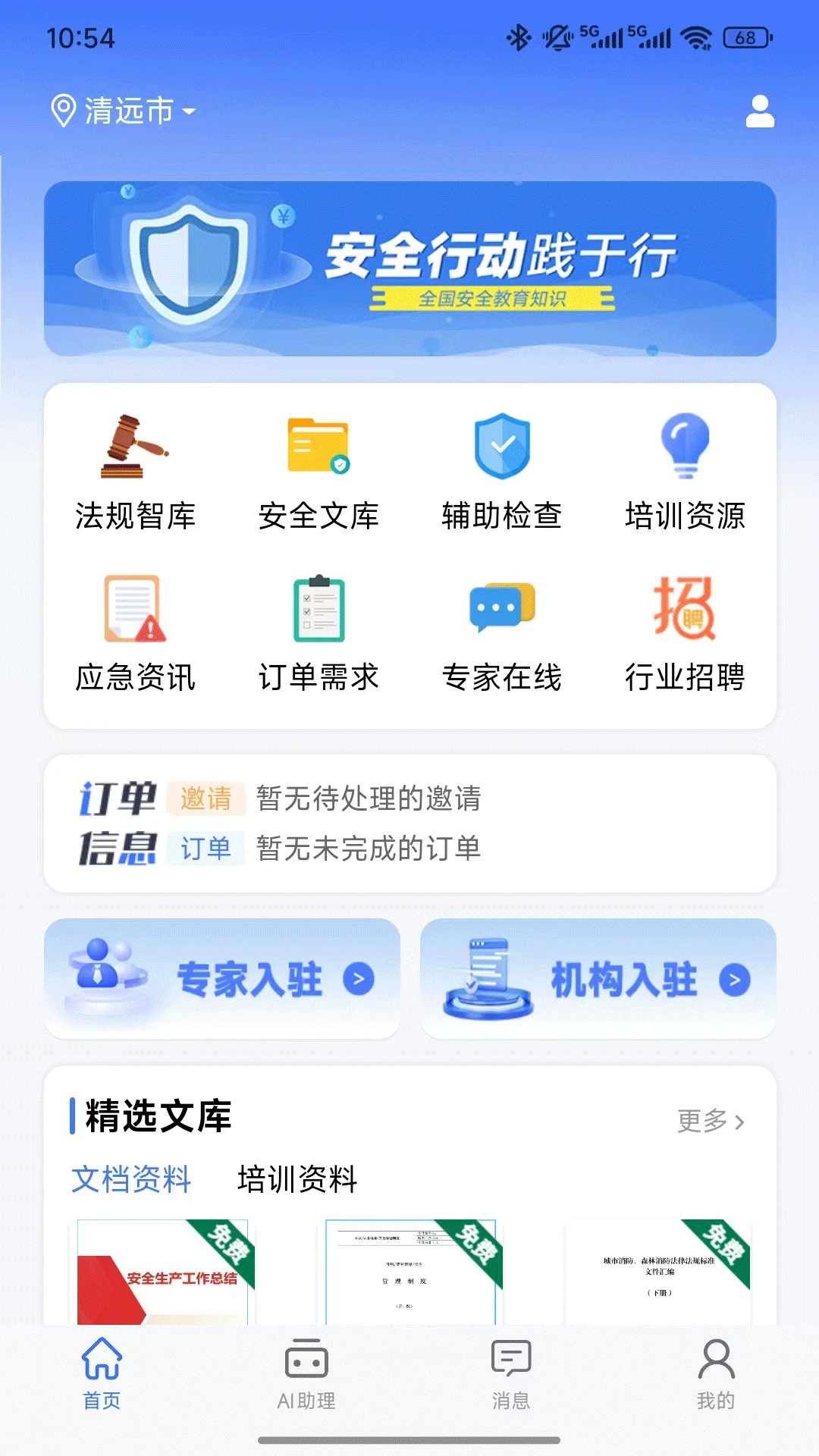
Task: Switch to the 培训资料 tab
Action: pyautogui.click(x=297, y=1179)
